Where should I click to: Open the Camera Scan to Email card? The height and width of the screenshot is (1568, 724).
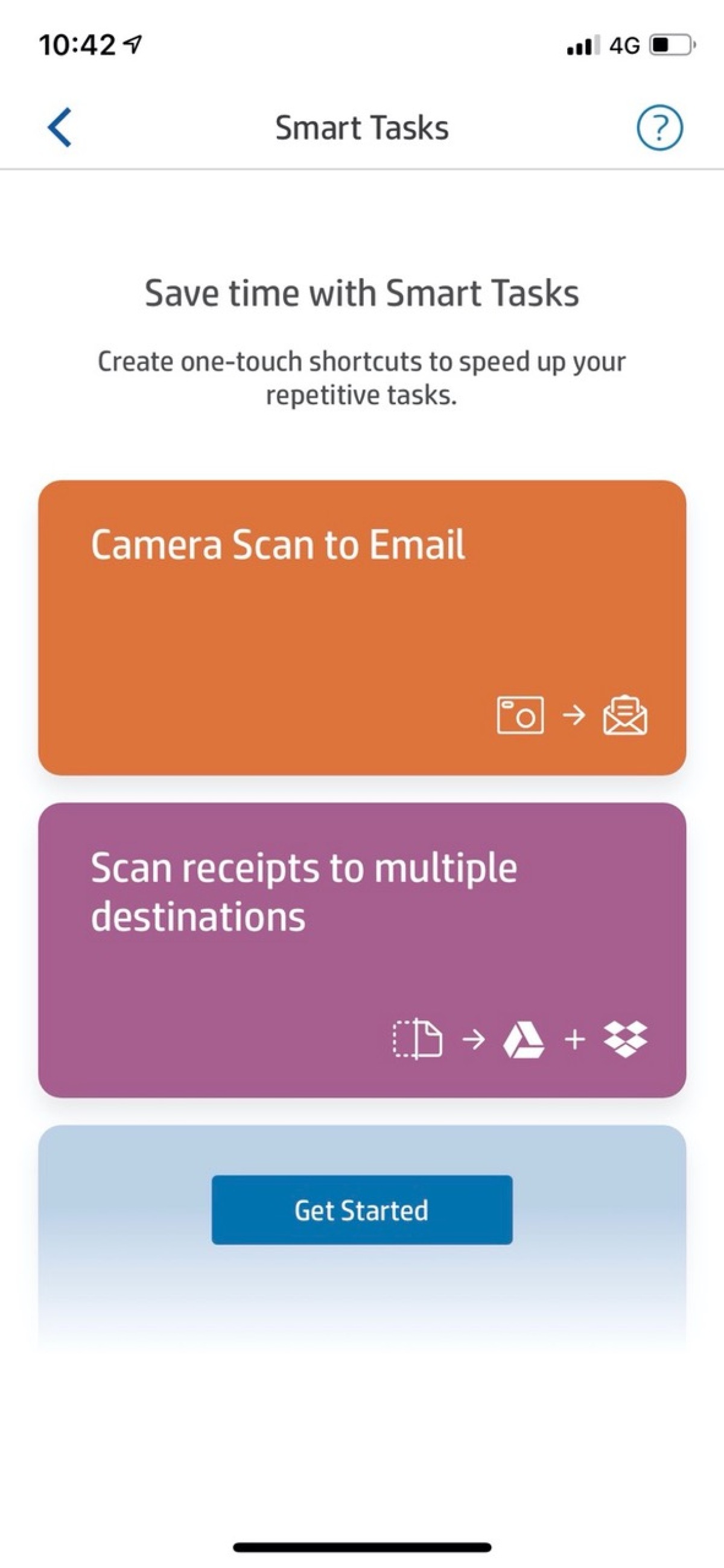pos(361,627)
